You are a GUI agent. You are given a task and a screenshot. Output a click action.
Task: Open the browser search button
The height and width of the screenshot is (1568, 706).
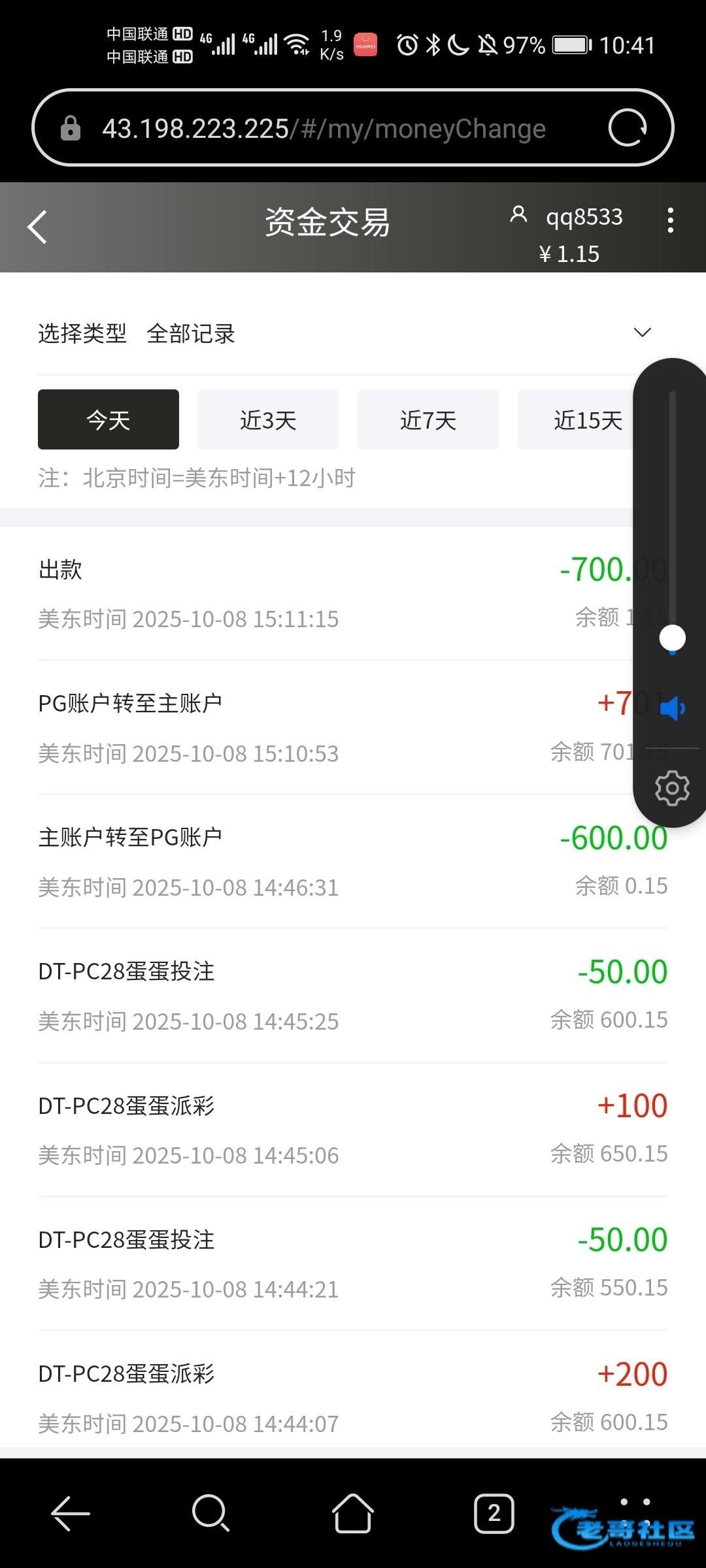point(210,1512)
